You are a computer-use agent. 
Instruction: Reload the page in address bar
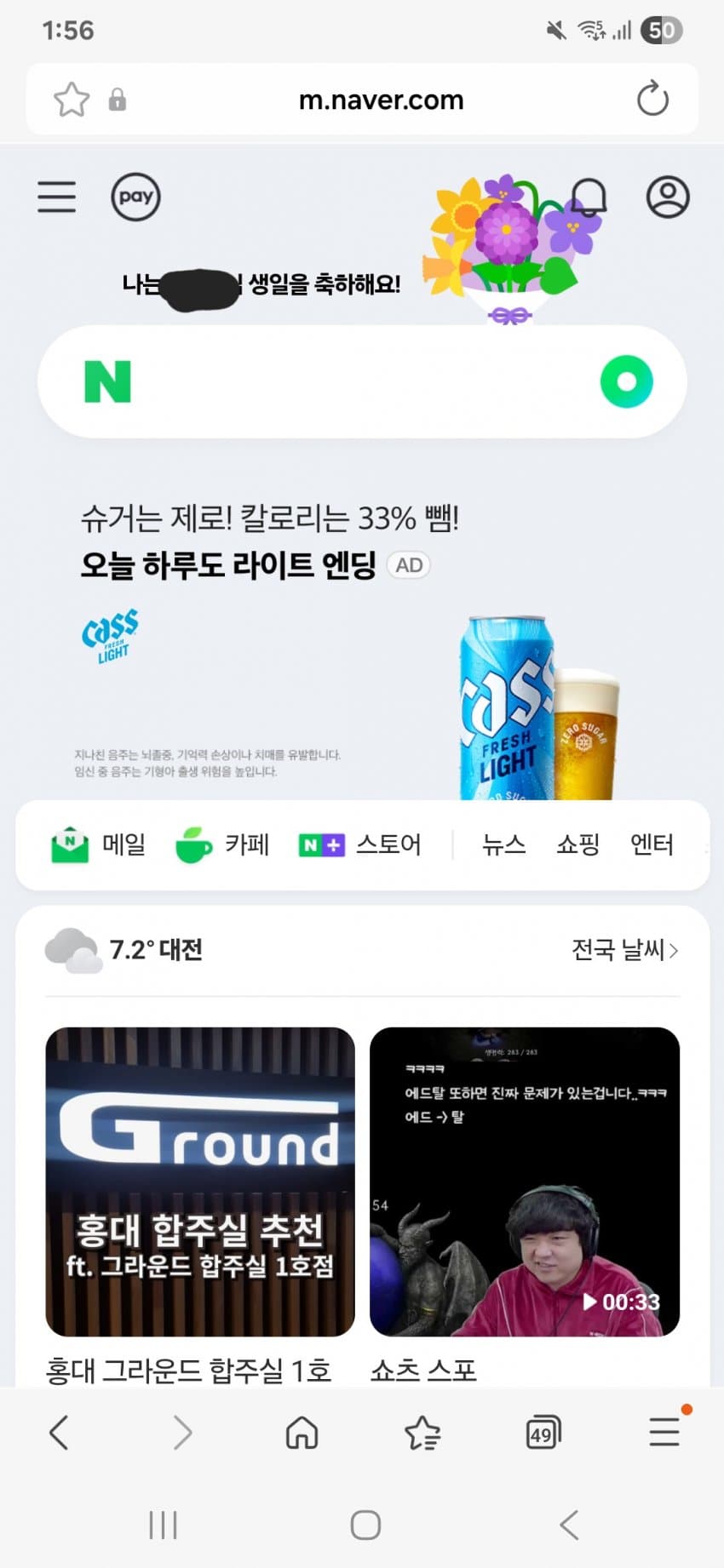652,100
